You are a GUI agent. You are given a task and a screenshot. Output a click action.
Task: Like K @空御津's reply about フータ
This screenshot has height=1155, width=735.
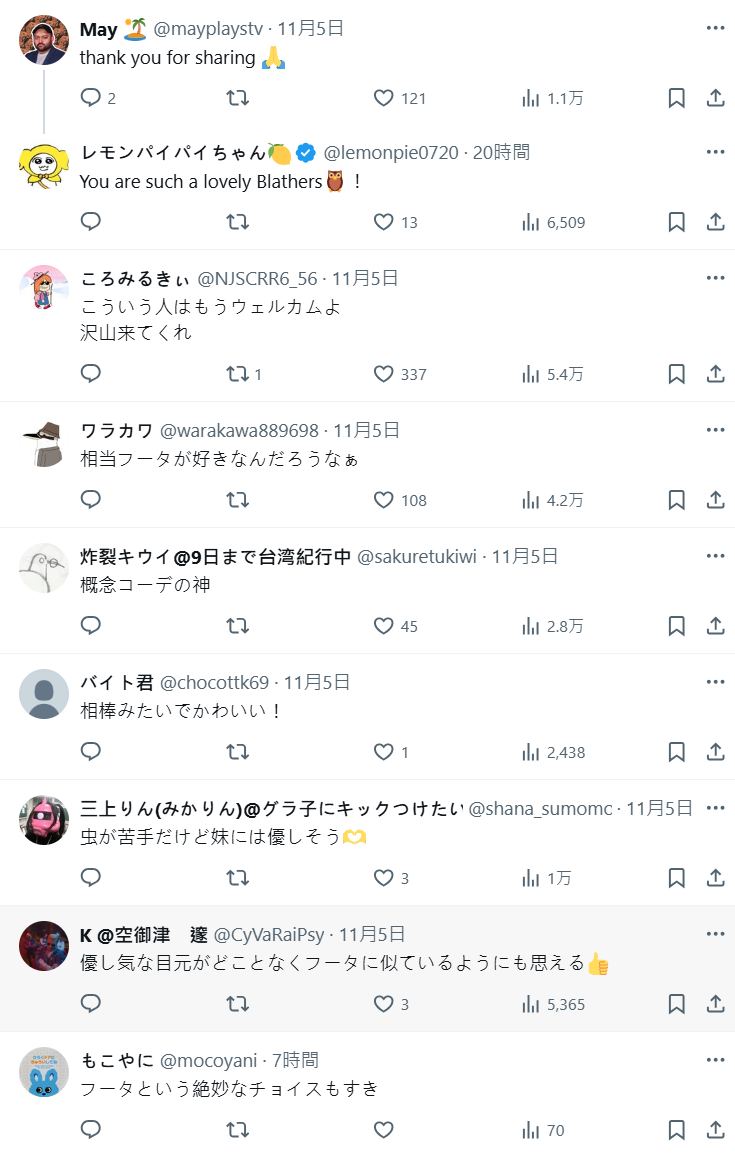(384, 1004)
